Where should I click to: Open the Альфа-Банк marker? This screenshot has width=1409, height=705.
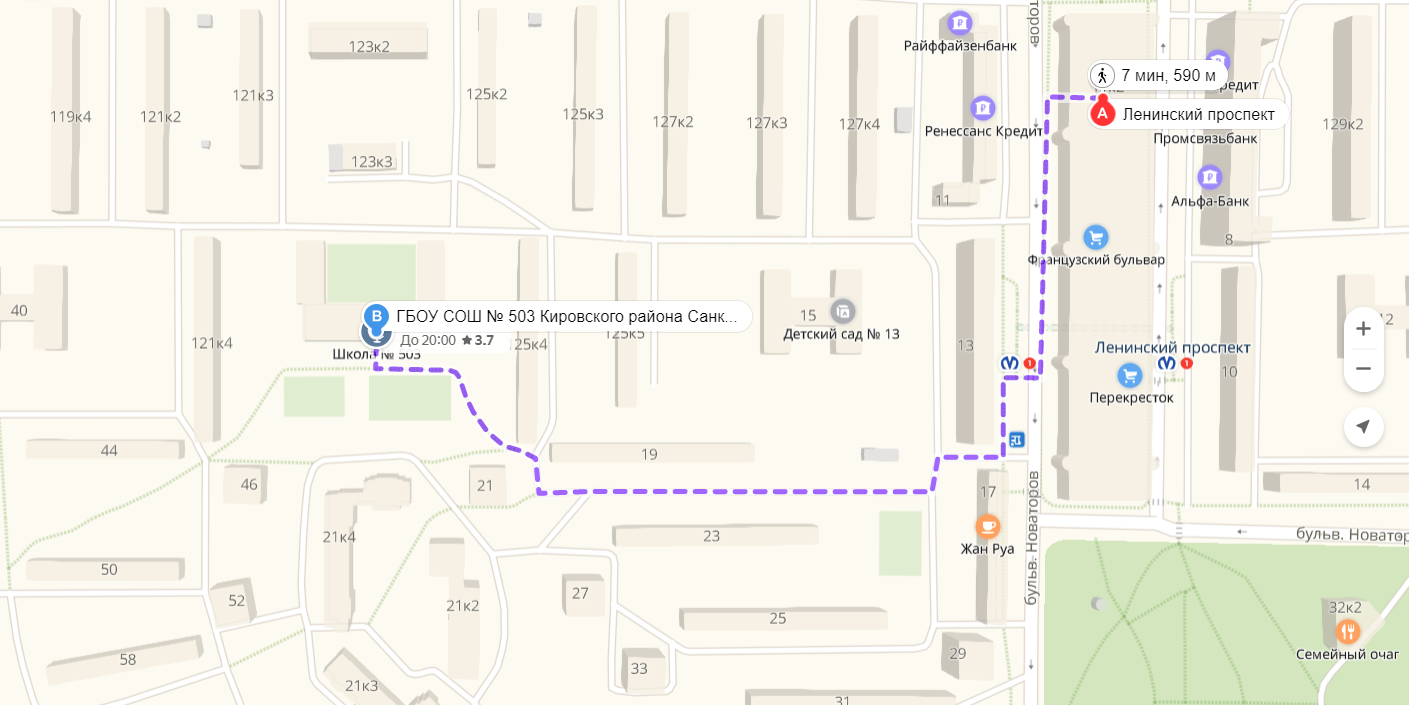click(1210, 179)
